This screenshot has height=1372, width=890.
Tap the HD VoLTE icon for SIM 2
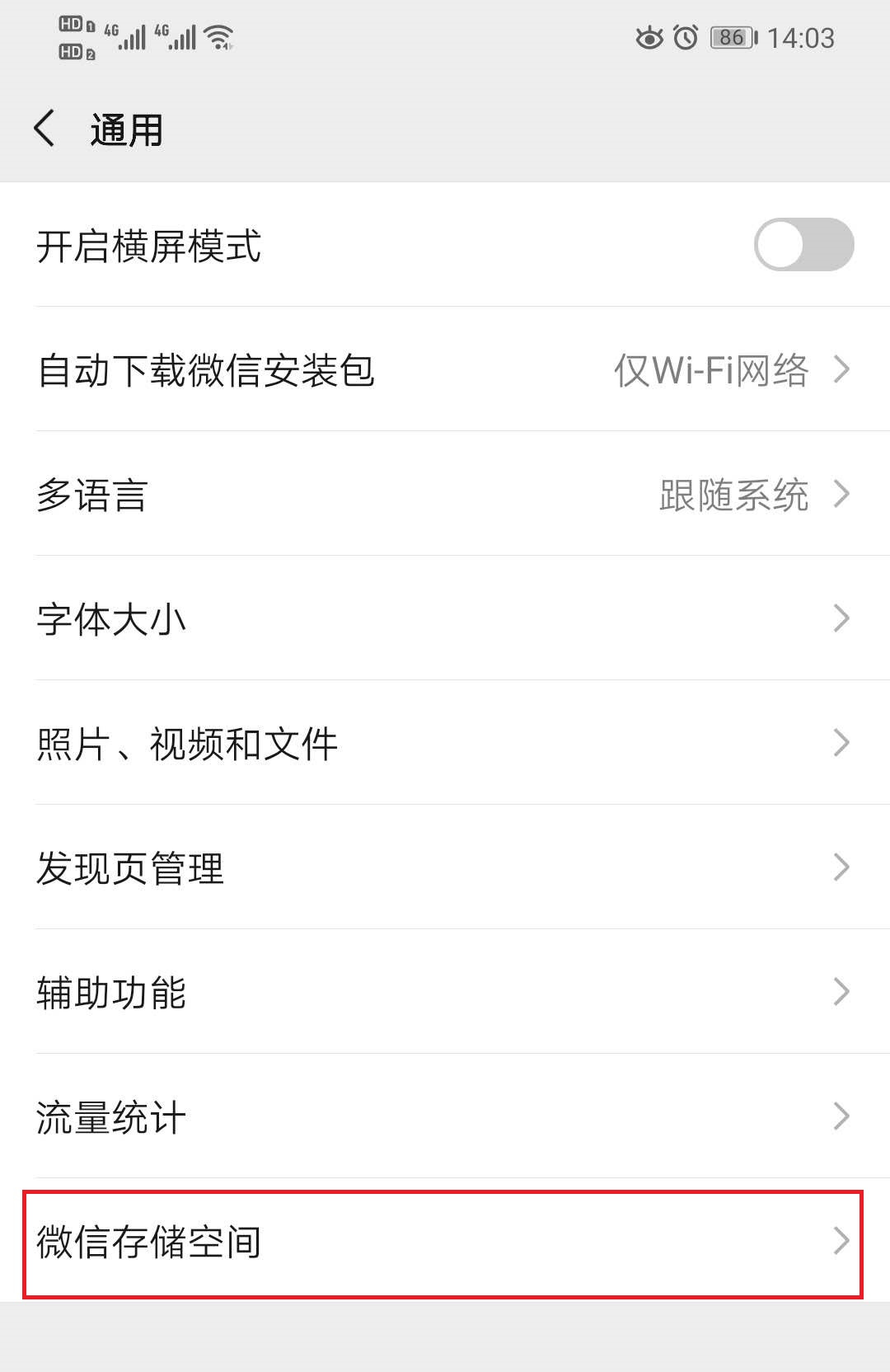pyautogui.click(x=73, y=51)
